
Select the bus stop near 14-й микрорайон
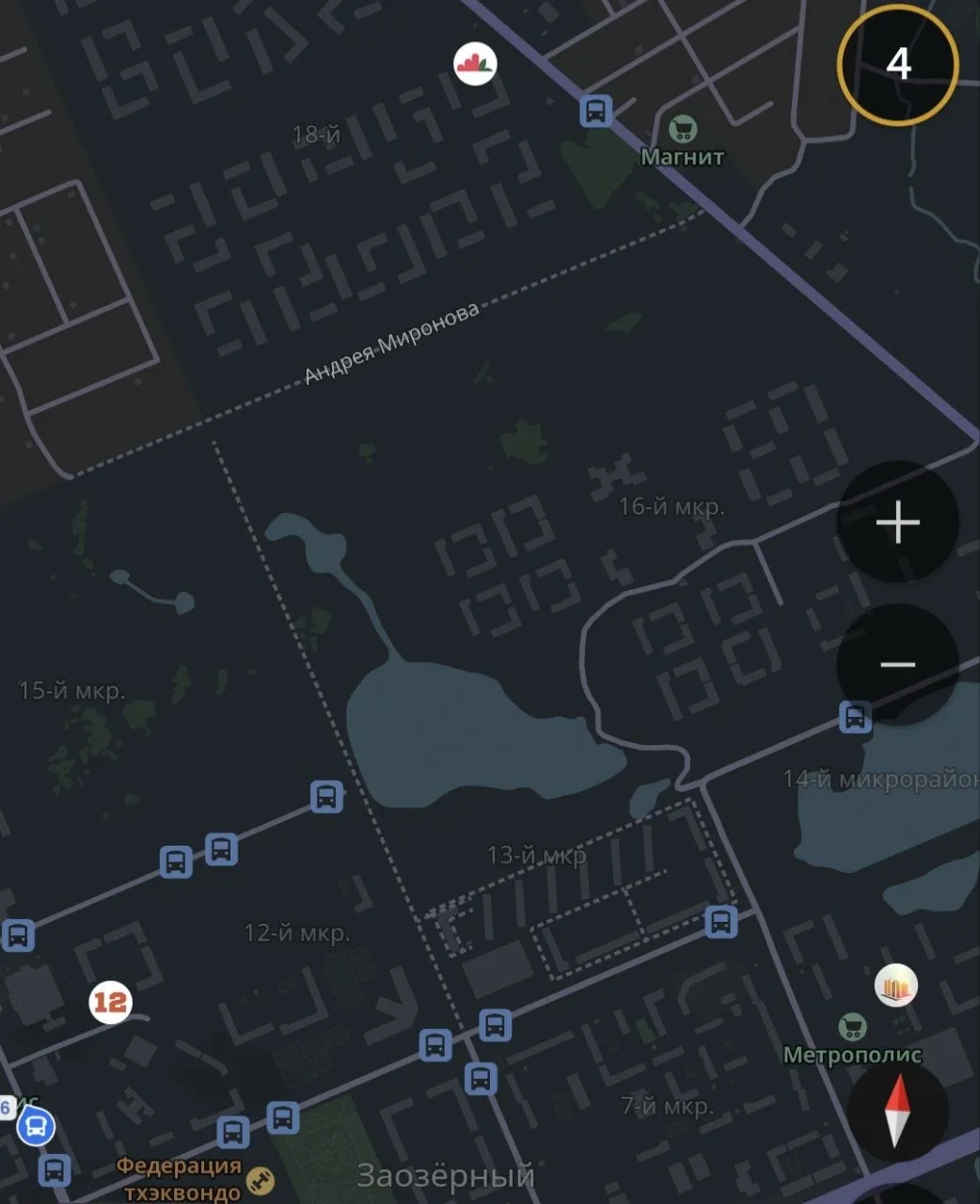(x=855, y=718)
